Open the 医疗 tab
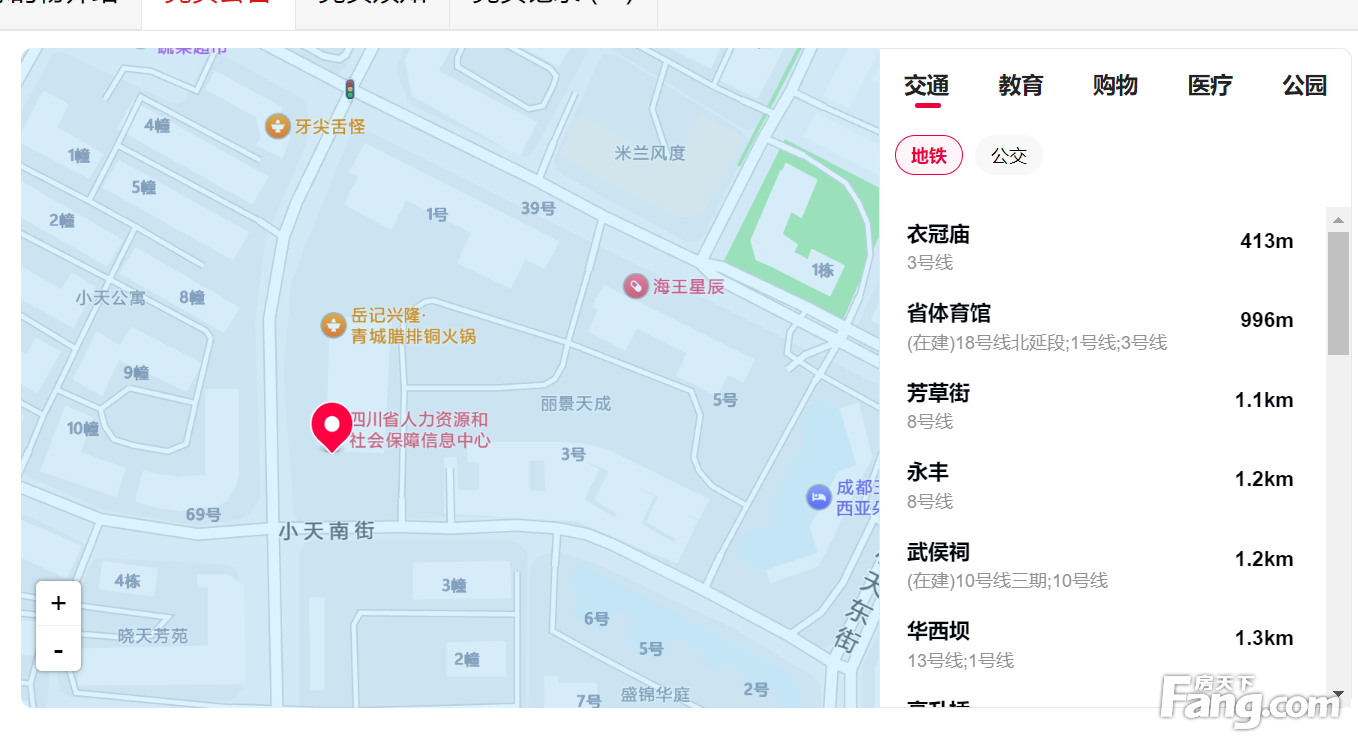 pos(1209,86)
